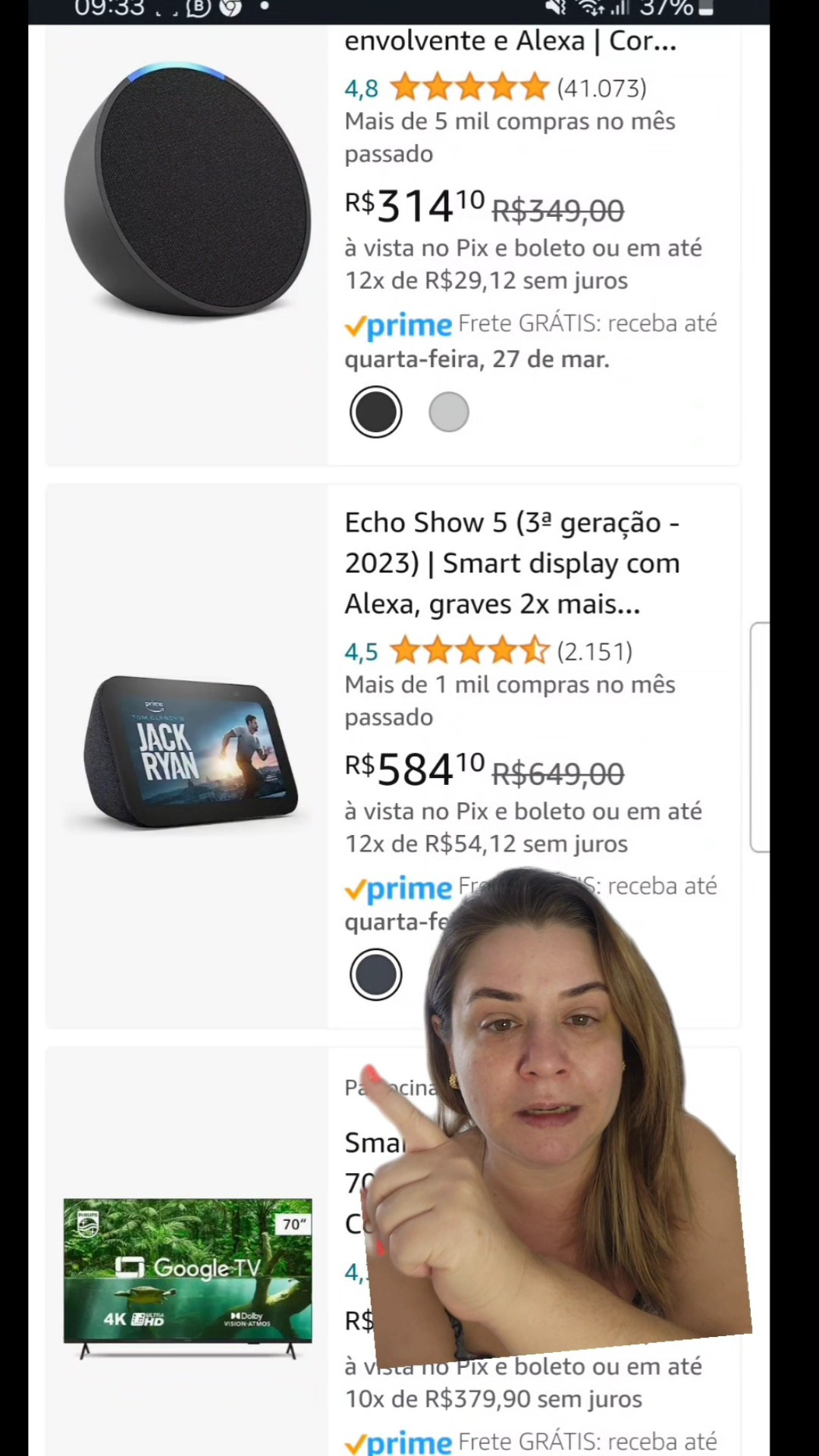819x1456 pixels.
Task: Select the charcoal color for Echo Show 5
Action: click(x=375, y=973)
